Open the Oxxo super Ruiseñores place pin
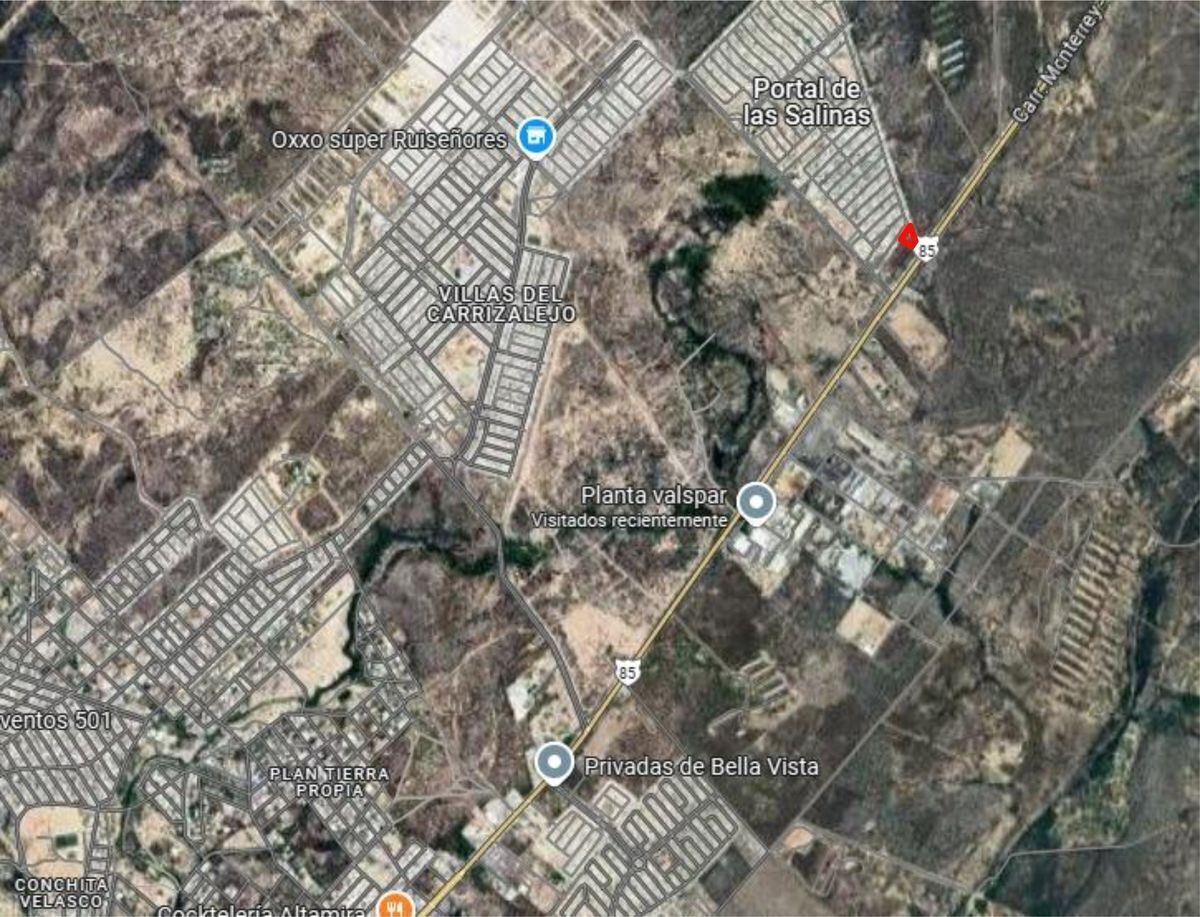The height and width of the screenshot is (917, 1200). point(536,136)
